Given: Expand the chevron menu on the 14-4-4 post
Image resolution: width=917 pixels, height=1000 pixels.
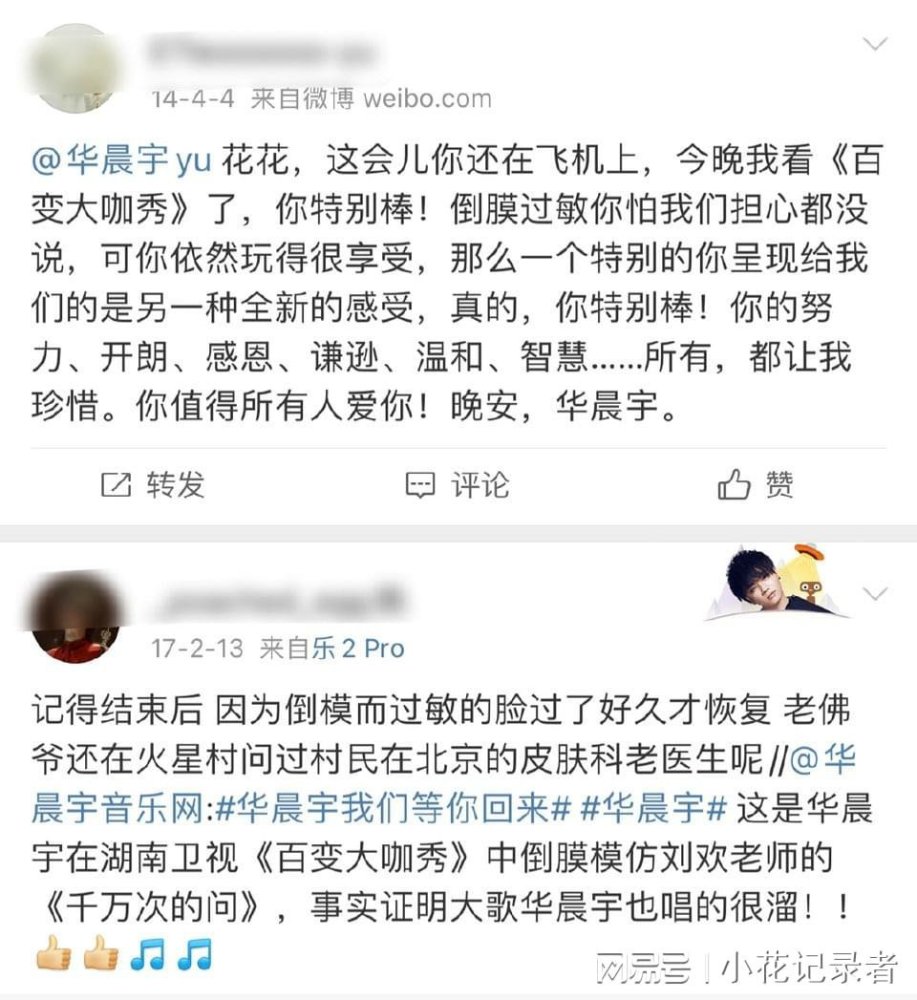Looking at the screenshot, I should click(x=875, y=45).
